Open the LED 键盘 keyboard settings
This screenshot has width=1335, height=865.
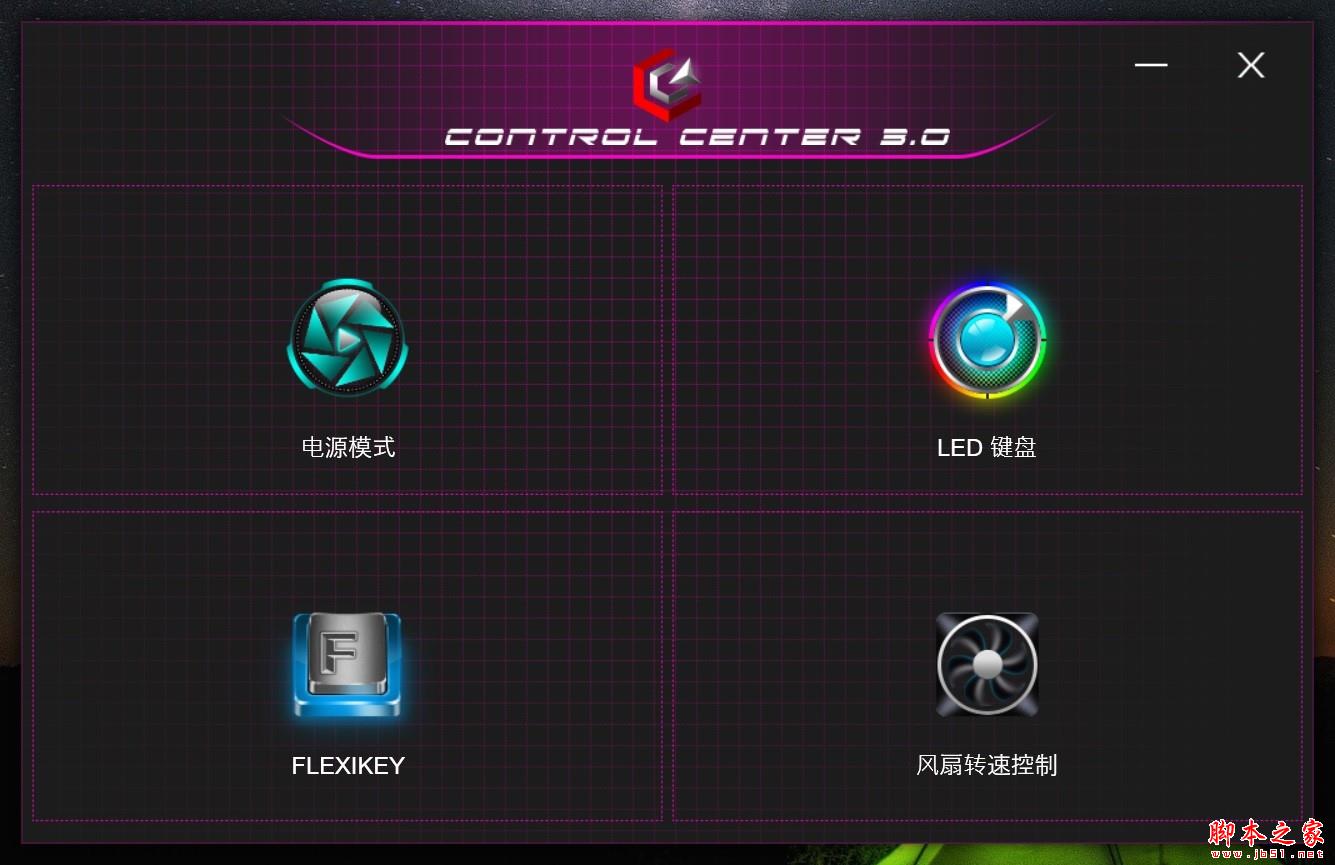(987, 342)
